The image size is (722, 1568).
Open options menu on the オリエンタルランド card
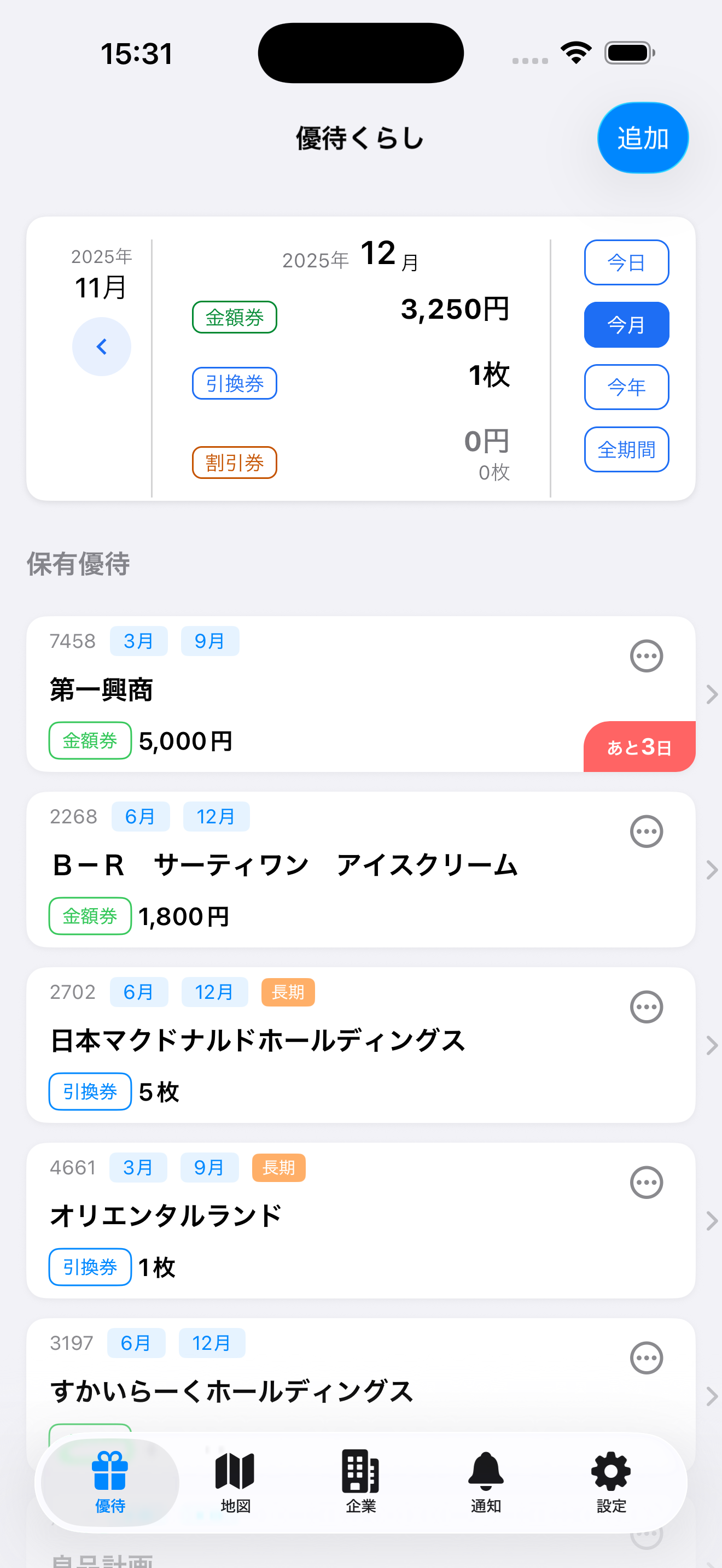646,1182
